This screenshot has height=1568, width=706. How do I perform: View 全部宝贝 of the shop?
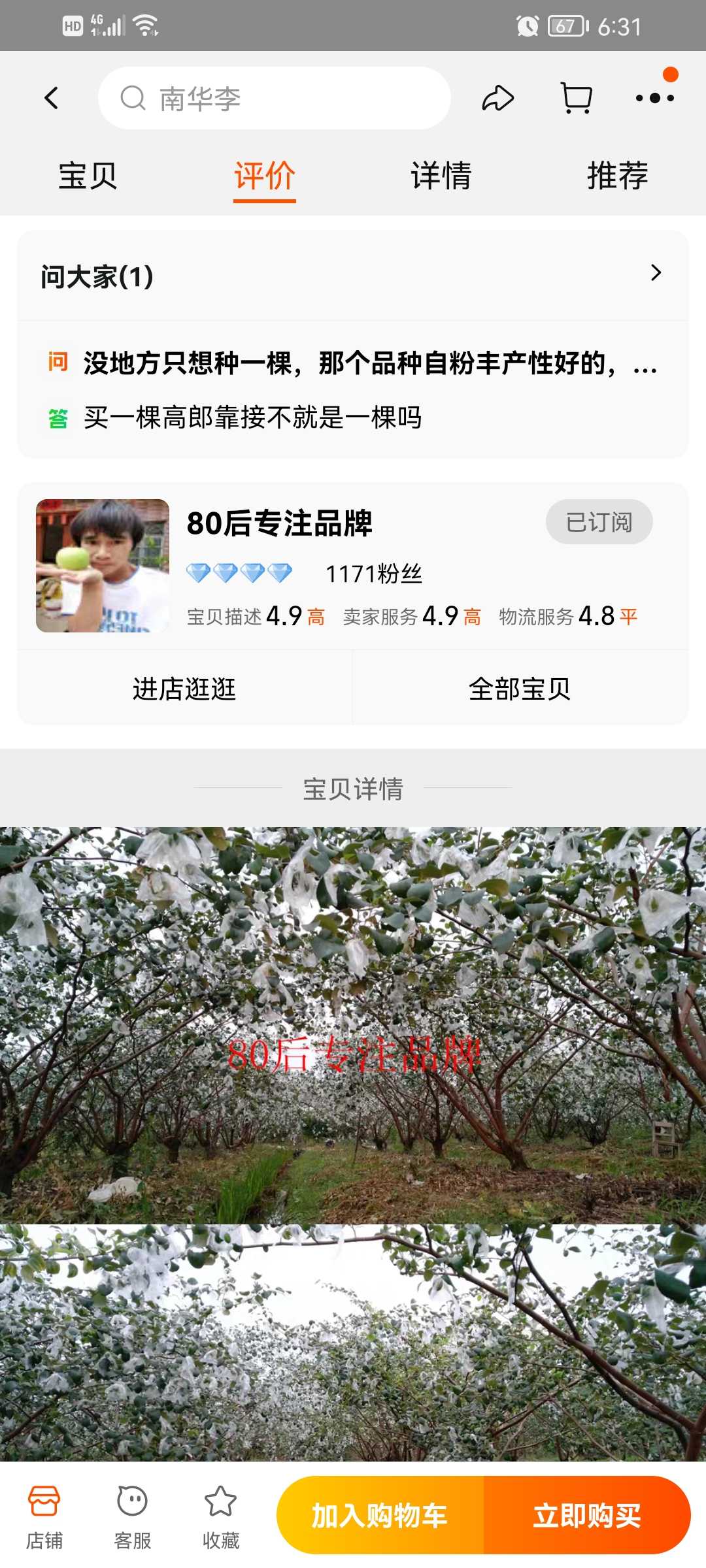click(520, 689)
